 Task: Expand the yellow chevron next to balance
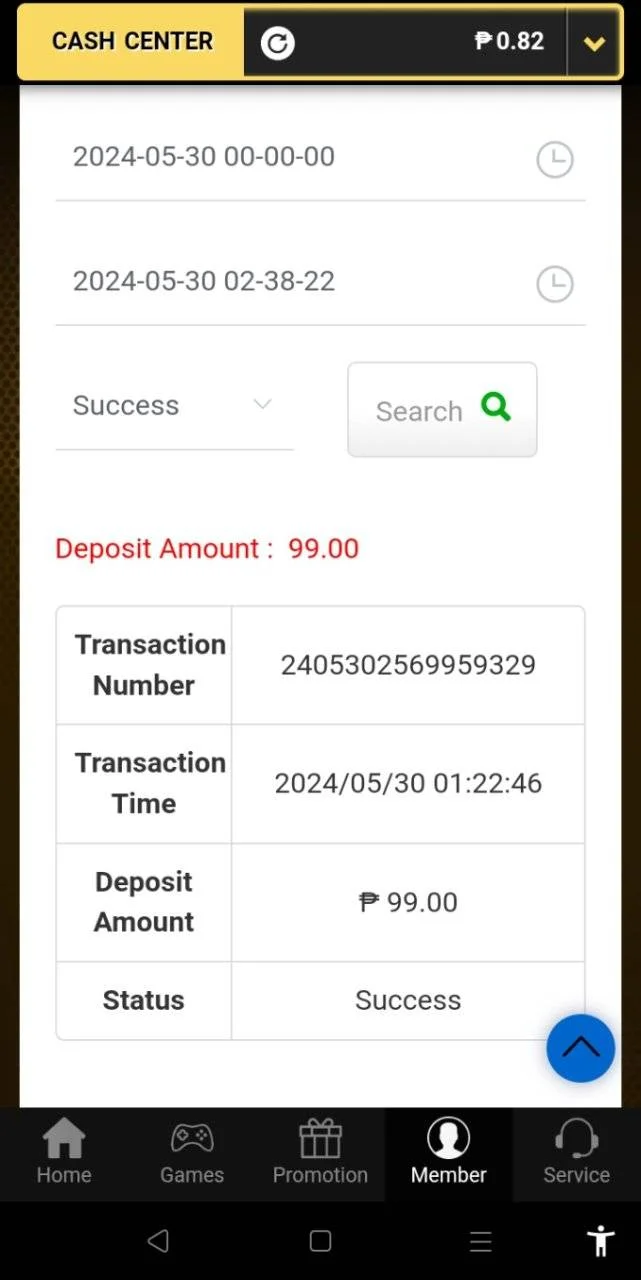[x=594, y=42]
